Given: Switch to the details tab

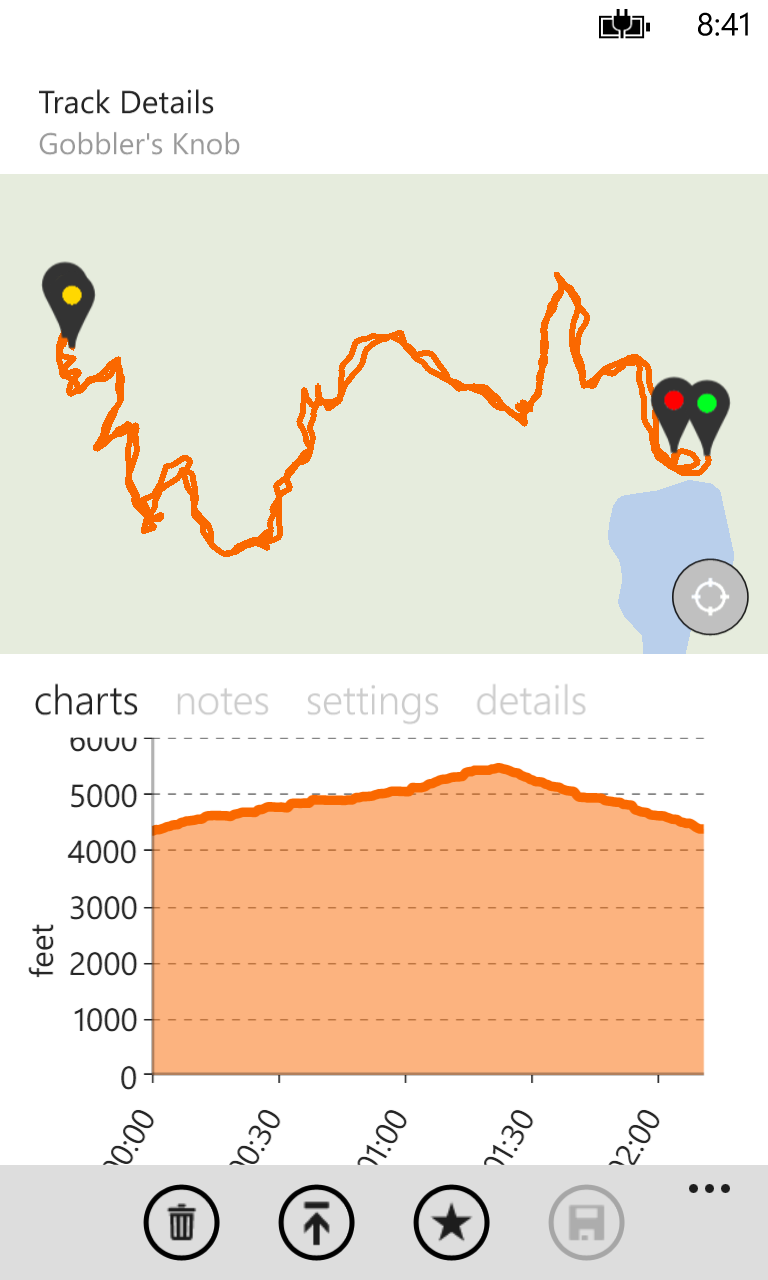Looking at the screenshot, I should (531, 702).
